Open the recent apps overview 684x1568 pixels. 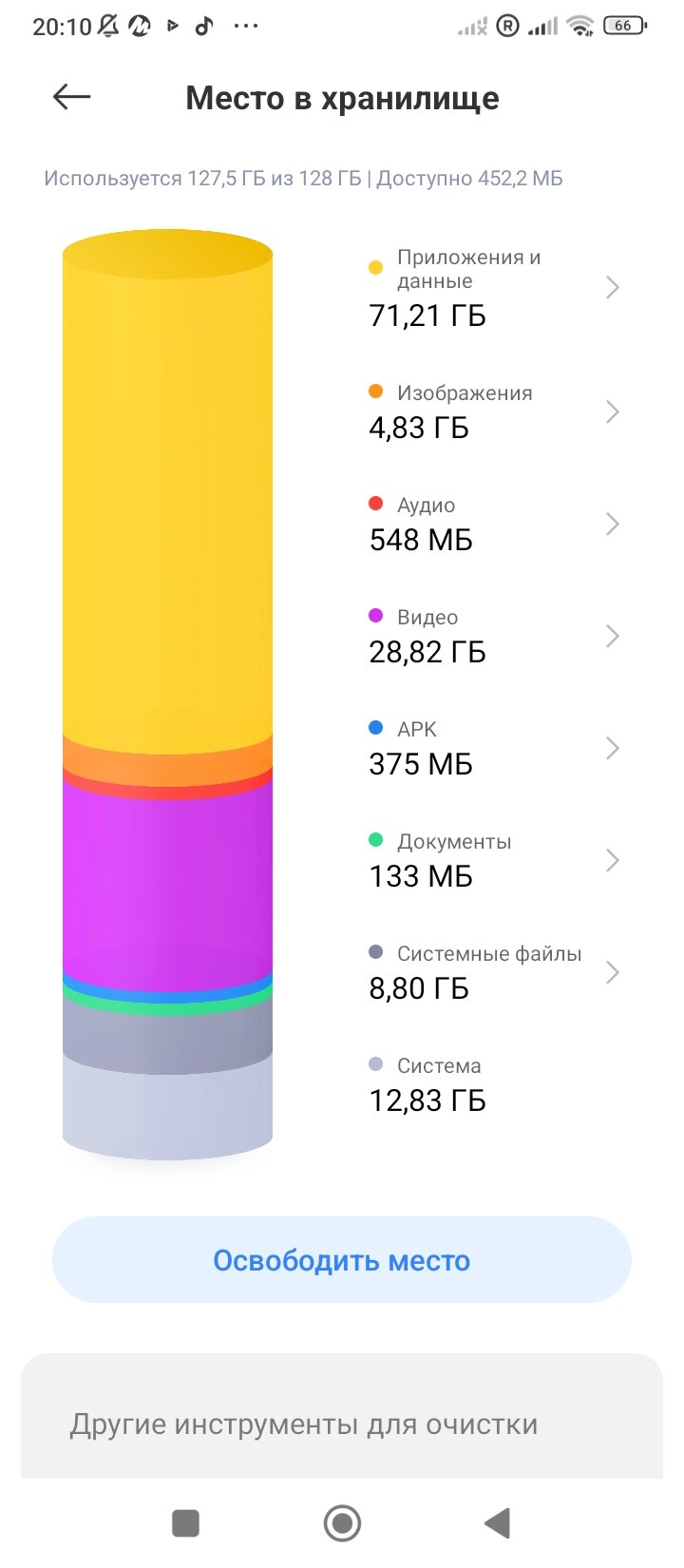coord(185,1523)
